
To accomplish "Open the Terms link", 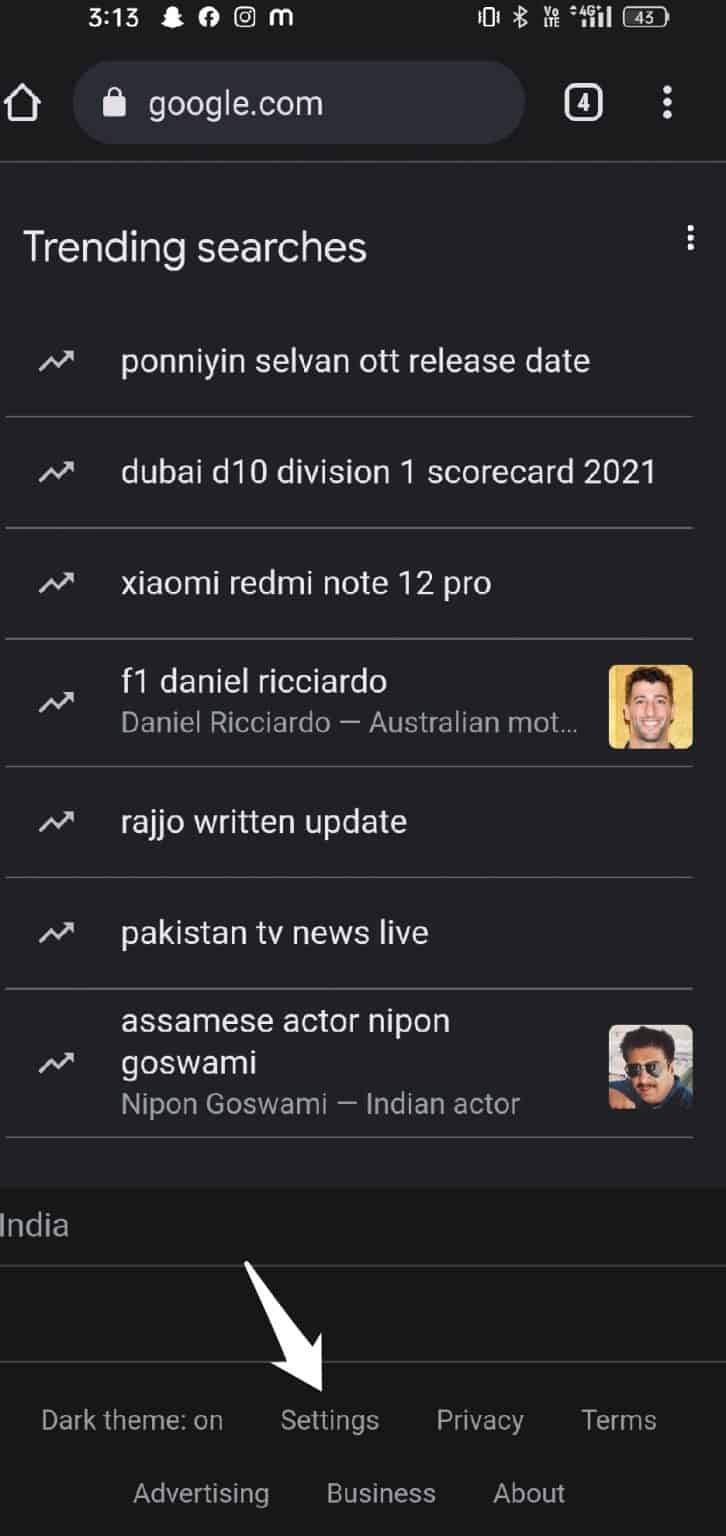I will tap(619, 1420).
